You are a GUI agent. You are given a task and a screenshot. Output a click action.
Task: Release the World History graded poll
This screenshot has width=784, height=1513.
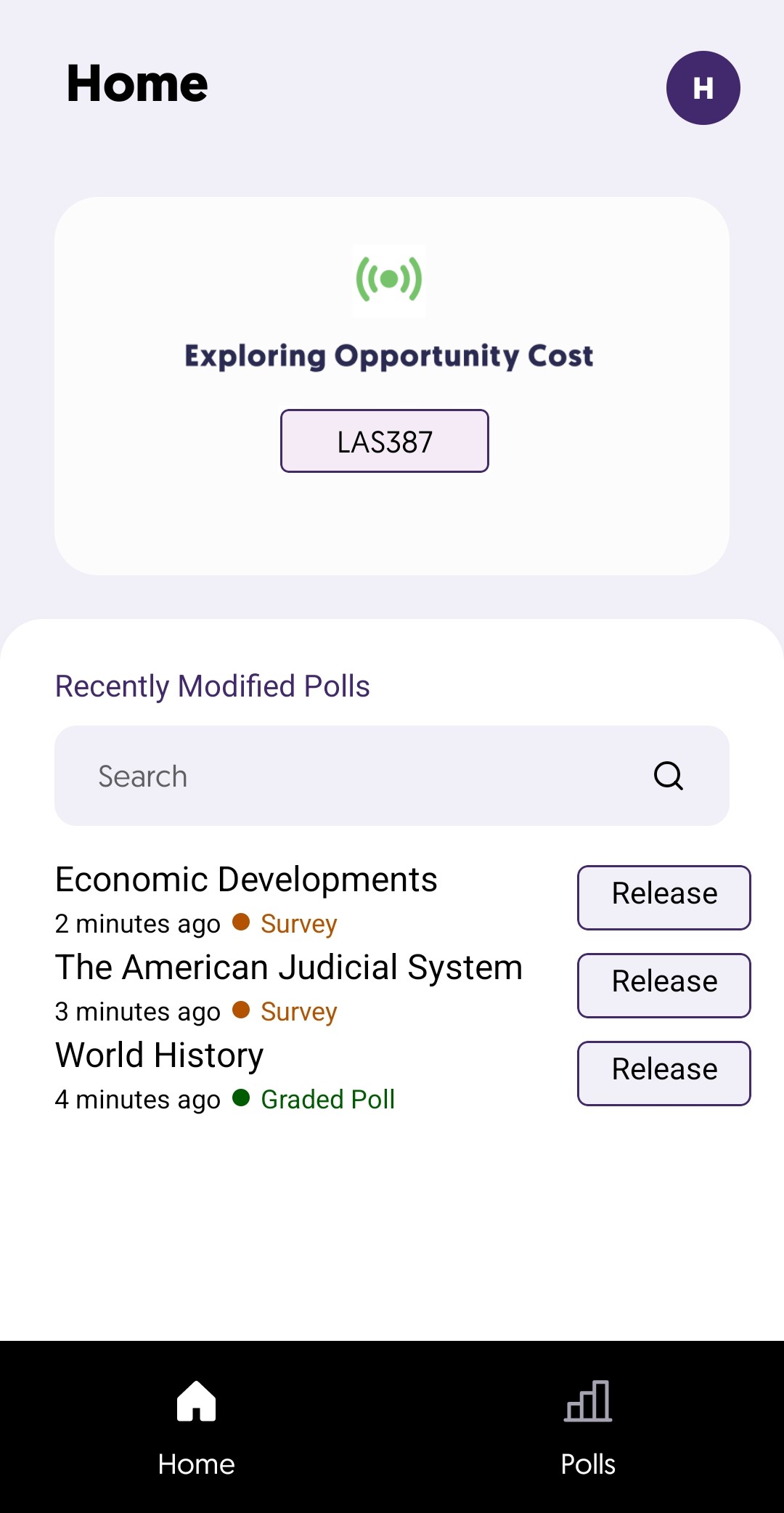663,1073
